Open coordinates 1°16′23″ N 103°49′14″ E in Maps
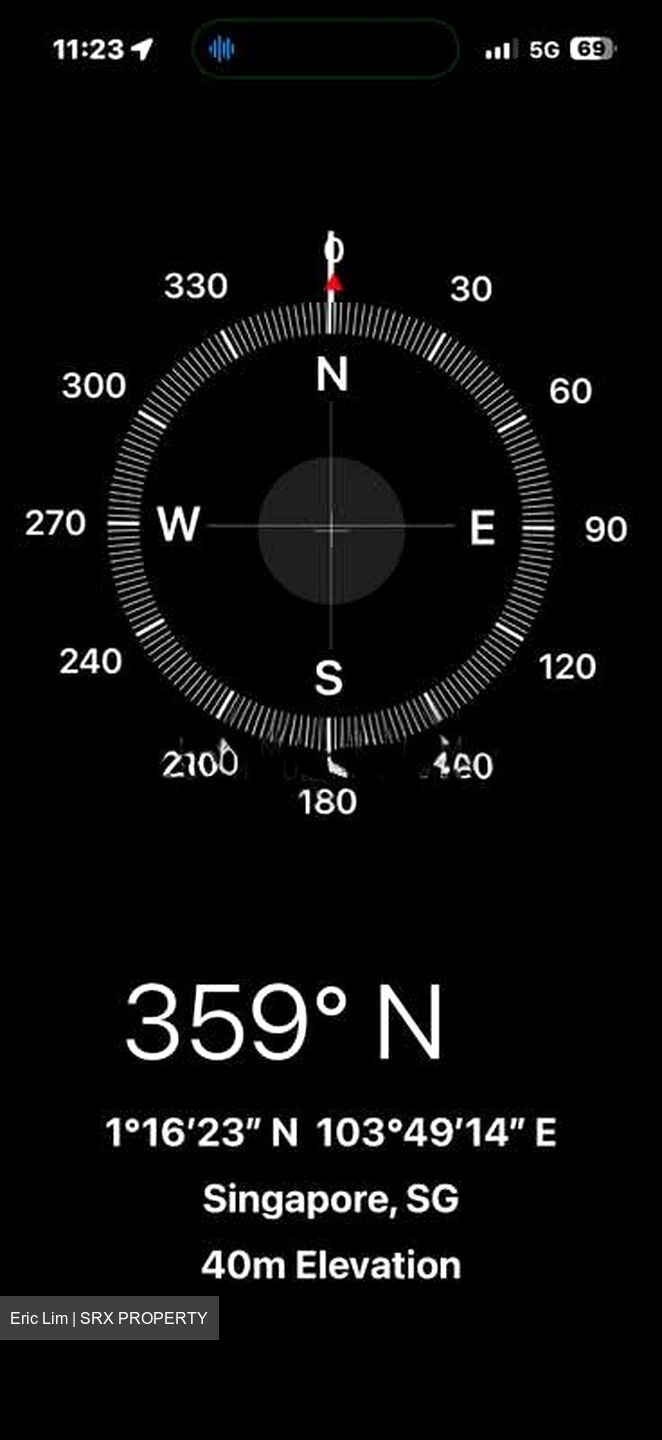 331,1133
